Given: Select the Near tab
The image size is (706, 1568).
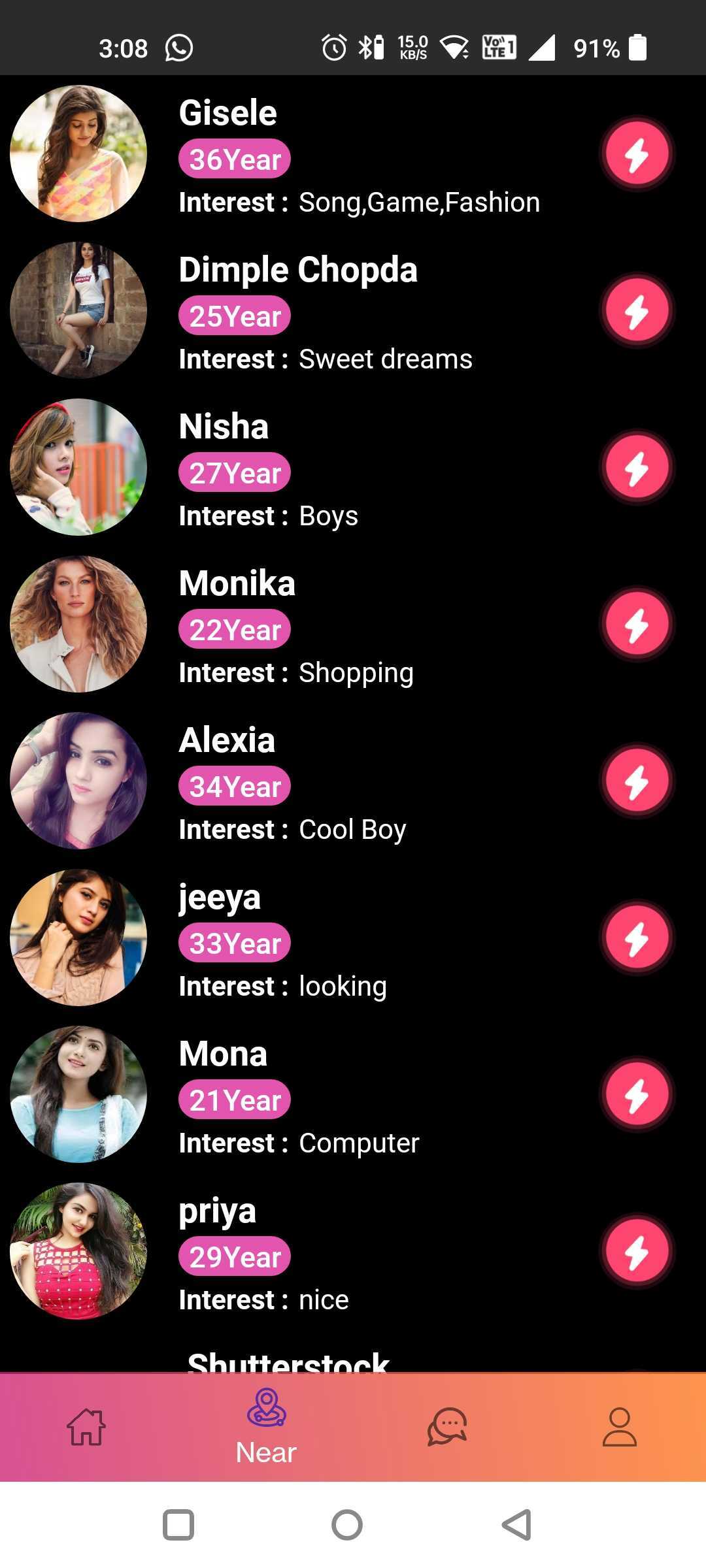Looking at the screenshot, I should tap(266, 1427).
